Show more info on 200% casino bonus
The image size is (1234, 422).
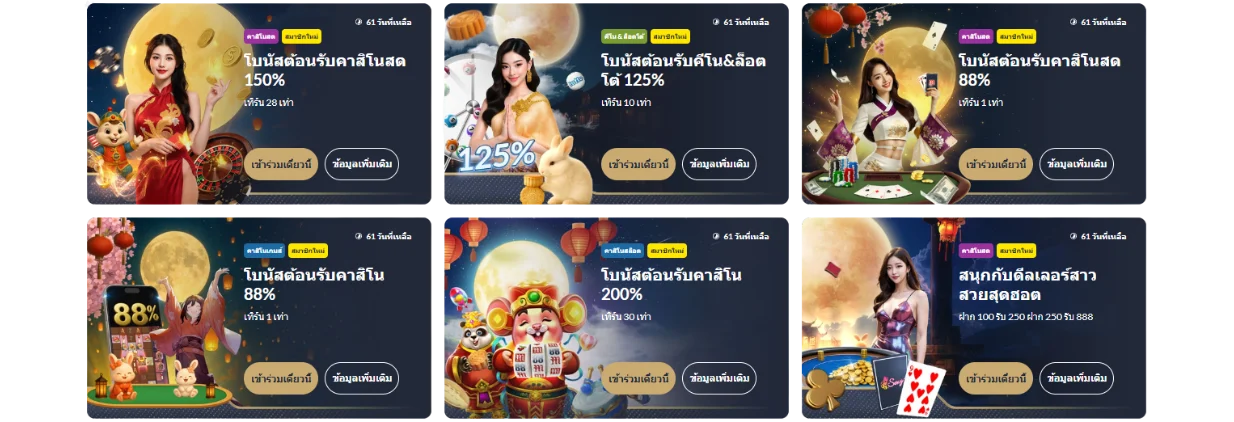pyautogui.click(x=719, y=378)
